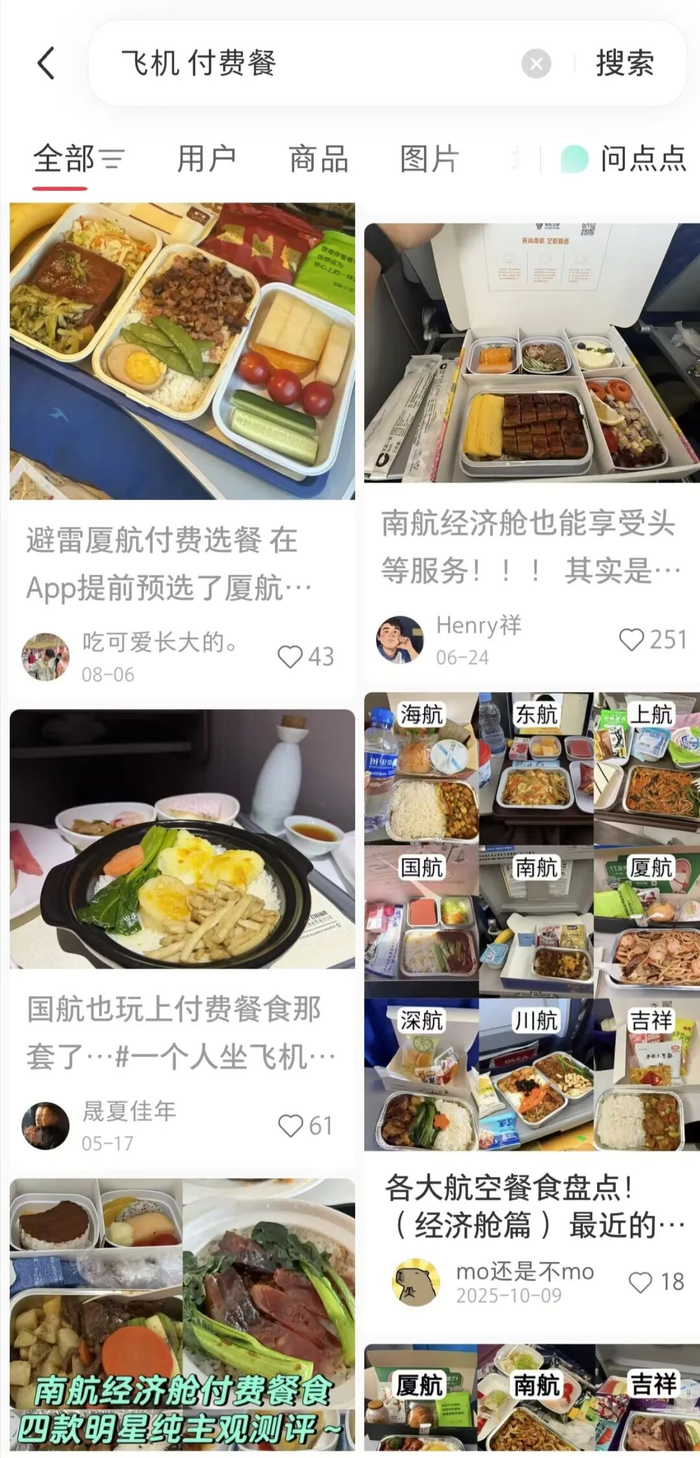The width and height of the screenshot is (700, 1458).
Task: Clear the search text with X
Action: [x=536, y=64]
